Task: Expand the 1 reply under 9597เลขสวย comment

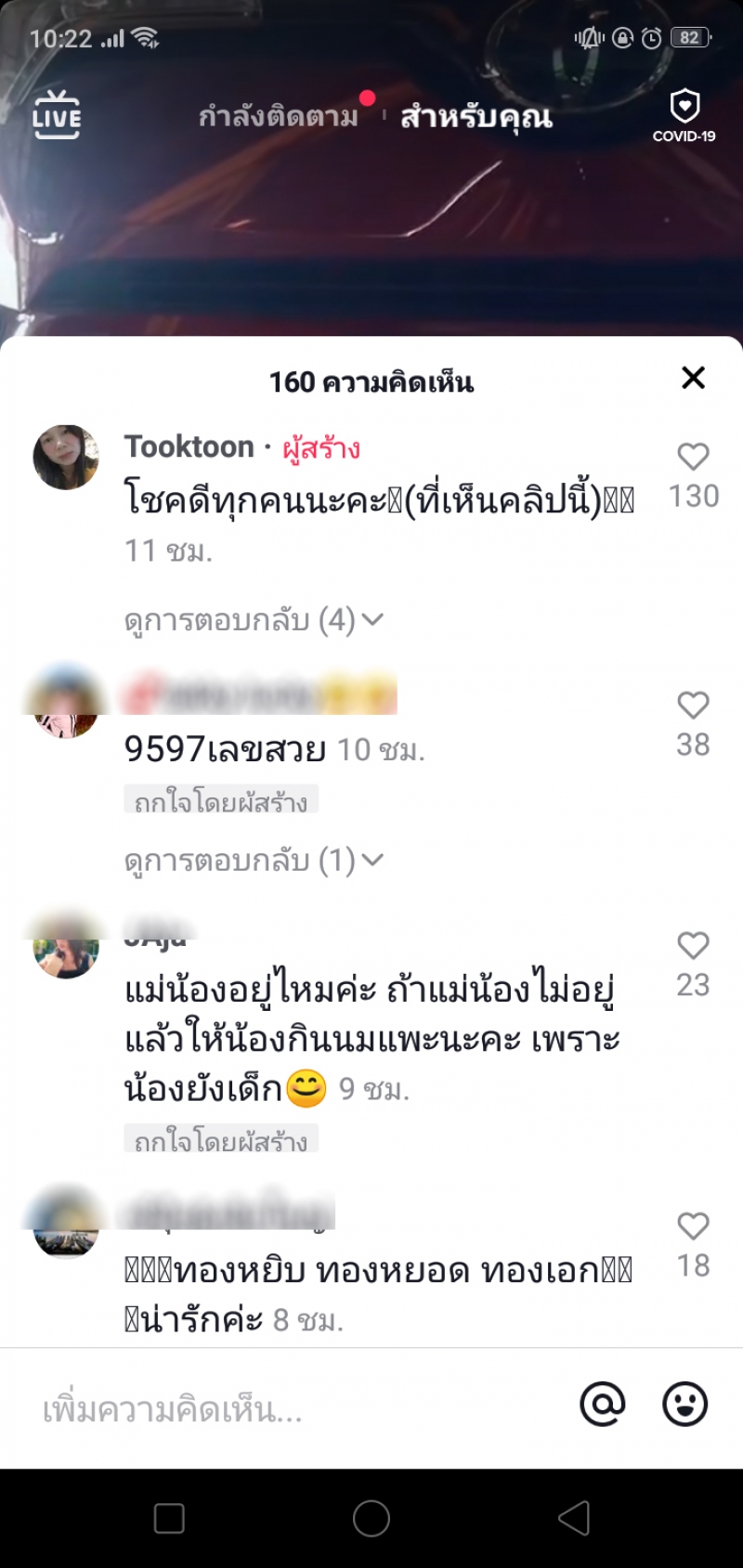Action: pyautogui.click(x=254, y=861)
